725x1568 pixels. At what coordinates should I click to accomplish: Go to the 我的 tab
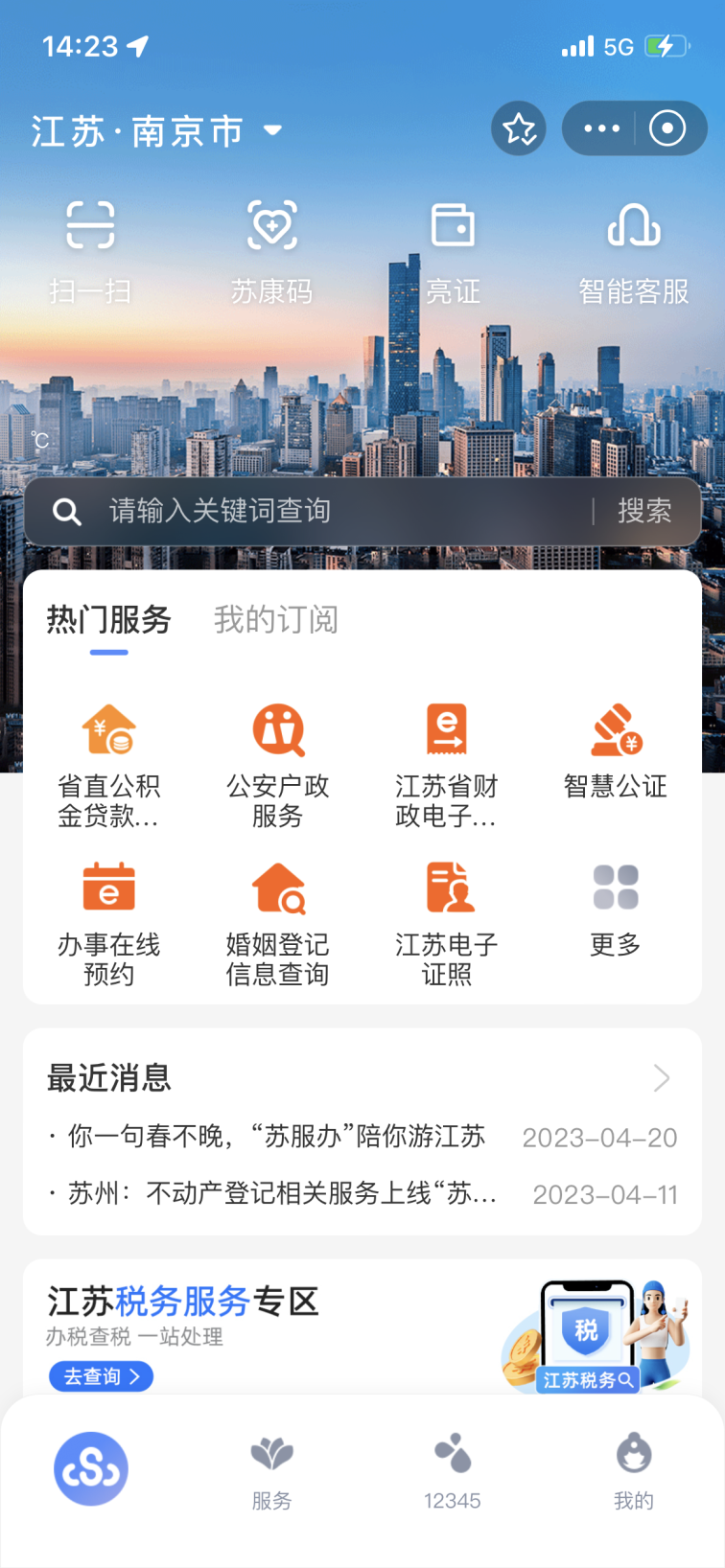pos(633,1471)
